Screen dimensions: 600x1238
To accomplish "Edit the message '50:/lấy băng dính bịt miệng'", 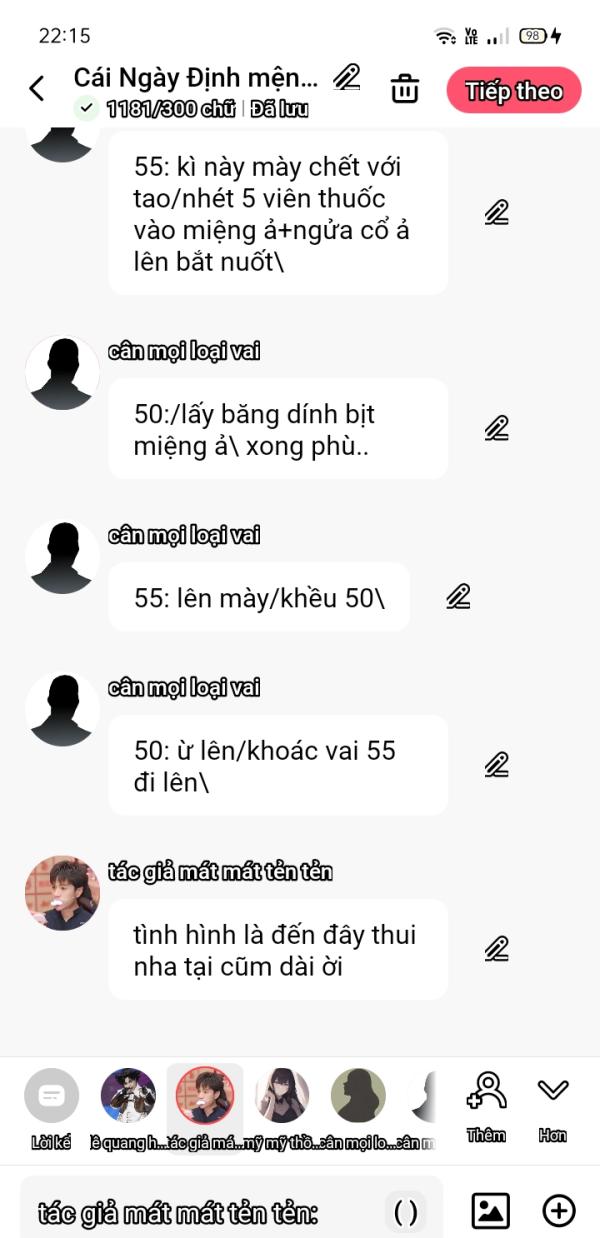I will pos(496,428).
